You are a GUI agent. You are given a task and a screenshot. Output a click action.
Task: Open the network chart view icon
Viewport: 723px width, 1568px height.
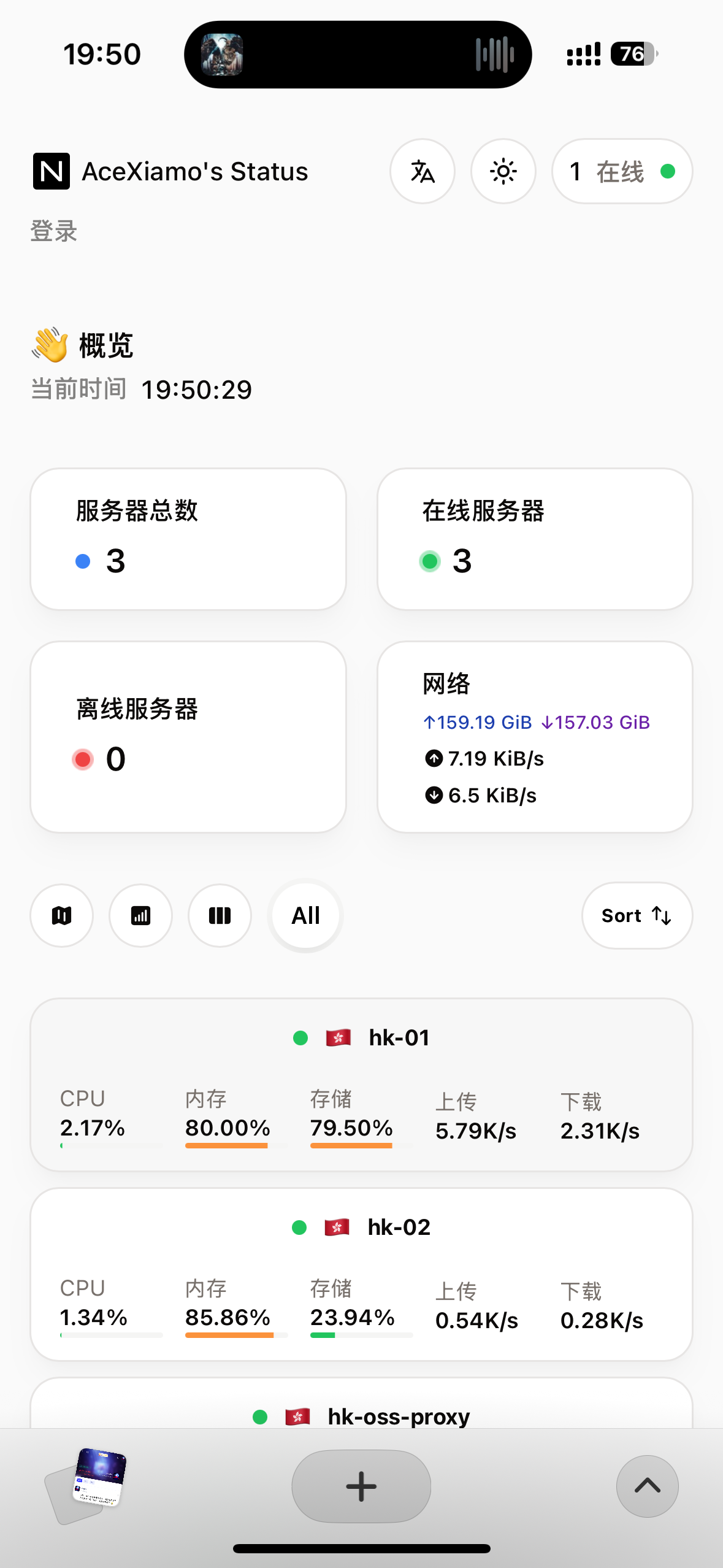[140, 915]
